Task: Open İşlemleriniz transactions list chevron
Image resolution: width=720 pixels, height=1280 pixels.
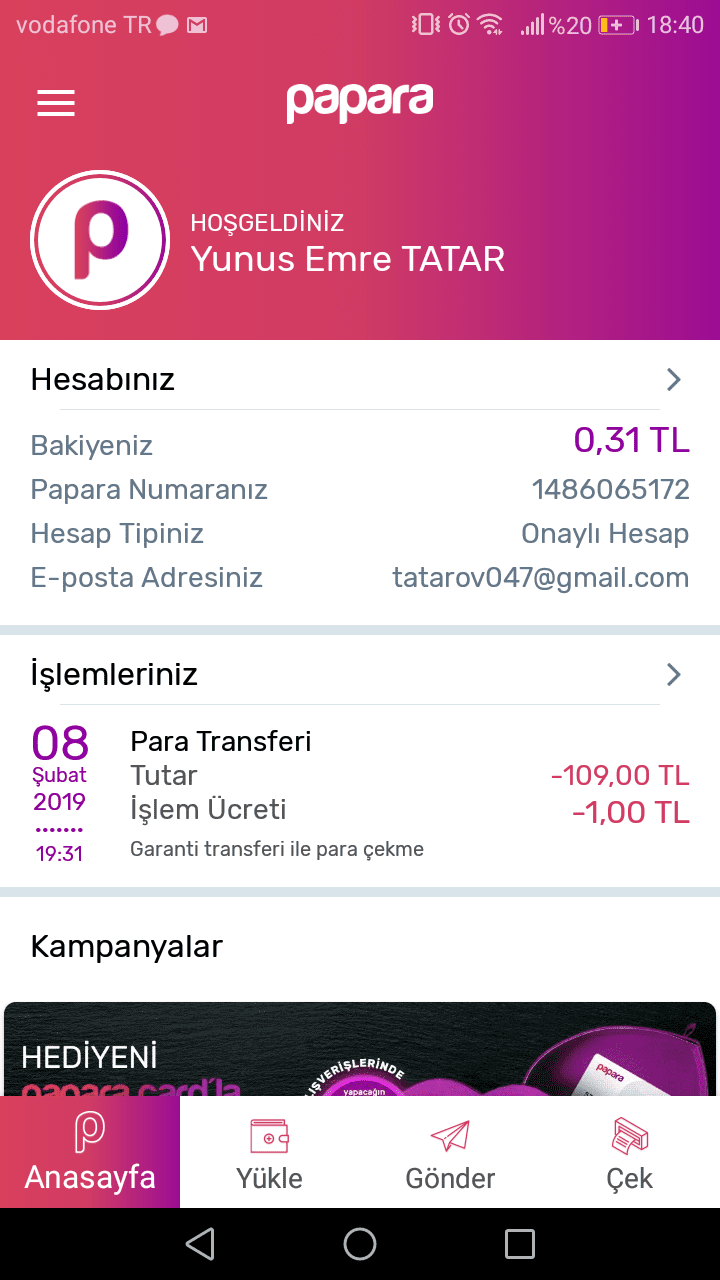Action: click(674, 674)
